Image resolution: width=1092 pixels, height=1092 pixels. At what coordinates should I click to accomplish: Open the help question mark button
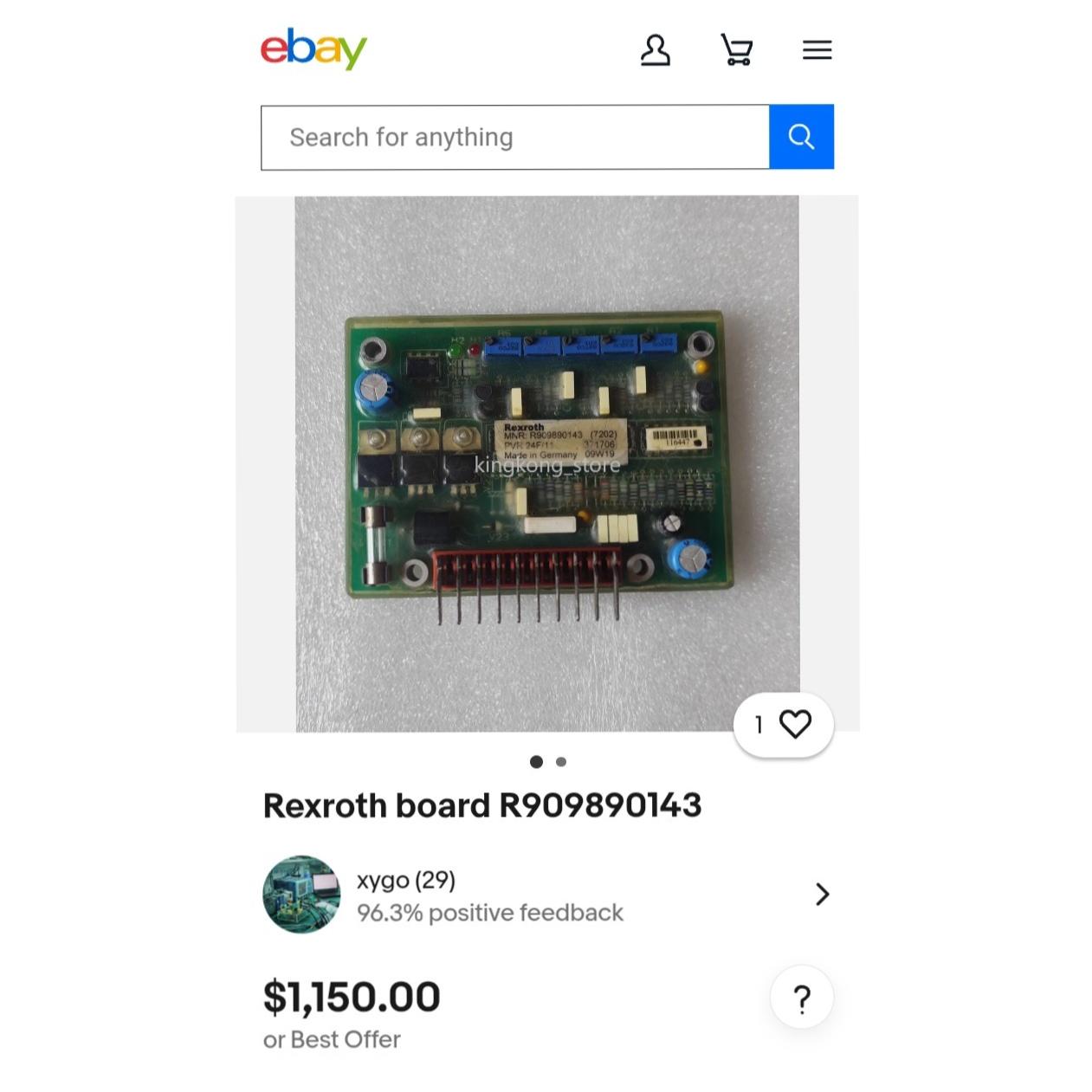[x=802, y=998]
